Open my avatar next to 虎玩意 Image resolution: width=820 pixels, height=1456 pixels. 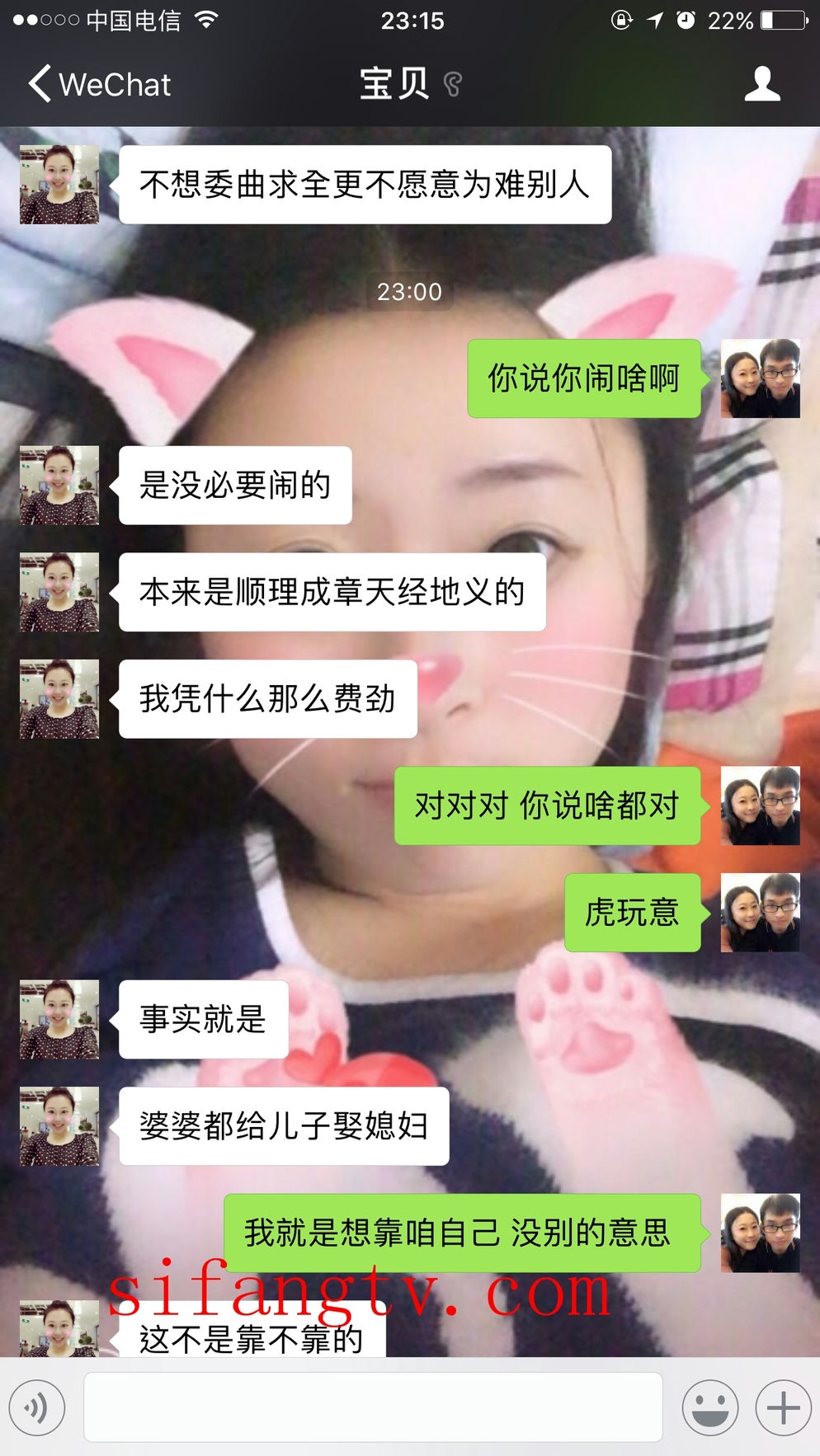760,913
